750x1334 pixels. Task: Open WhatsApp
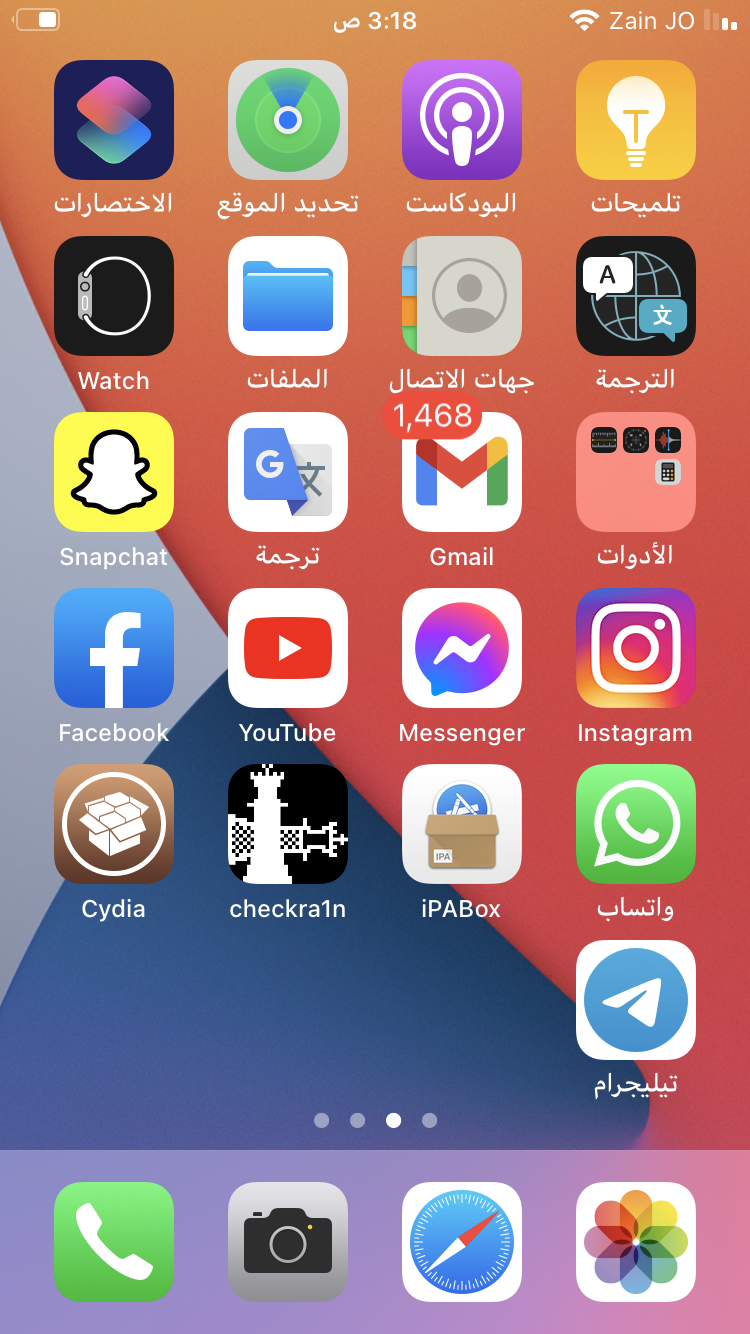636,824
